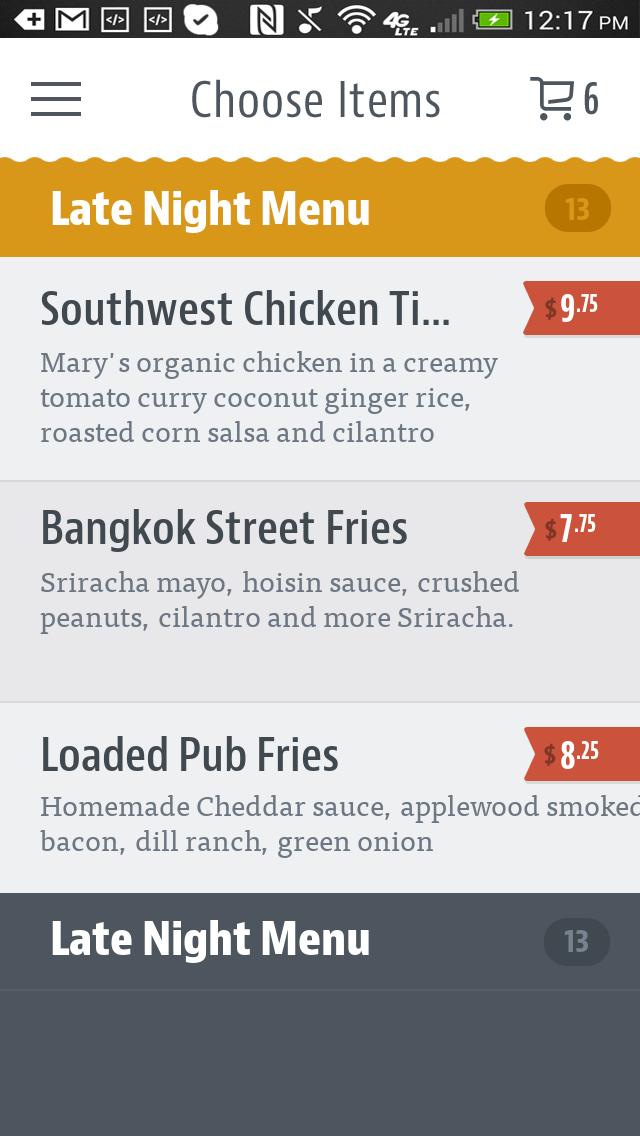This screenshot has height=1136, width=640.
Task: Select Southwest Chicken Tikka item
Action: tap(280, 368)
